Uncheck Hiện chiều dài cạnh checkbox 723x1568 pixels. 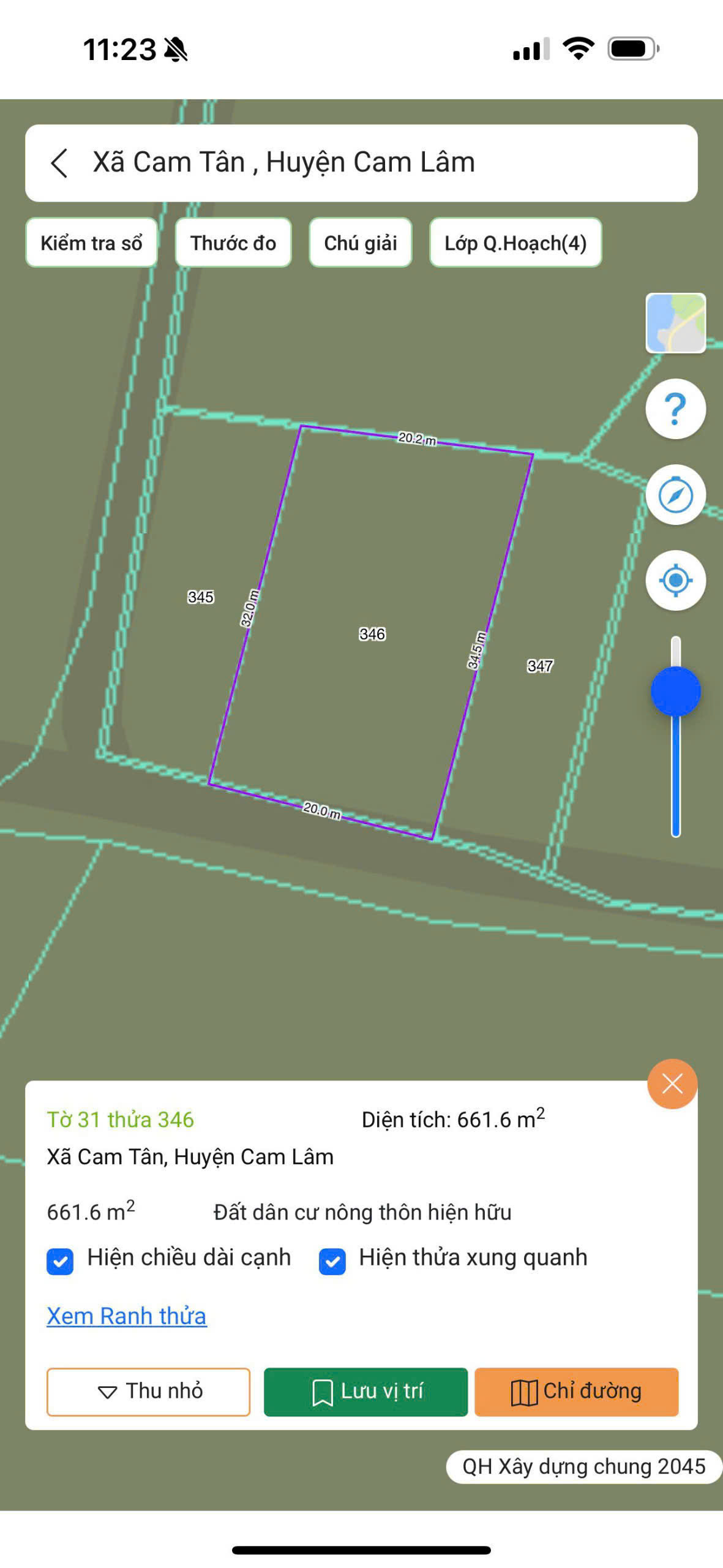[x=60, y=1262]
